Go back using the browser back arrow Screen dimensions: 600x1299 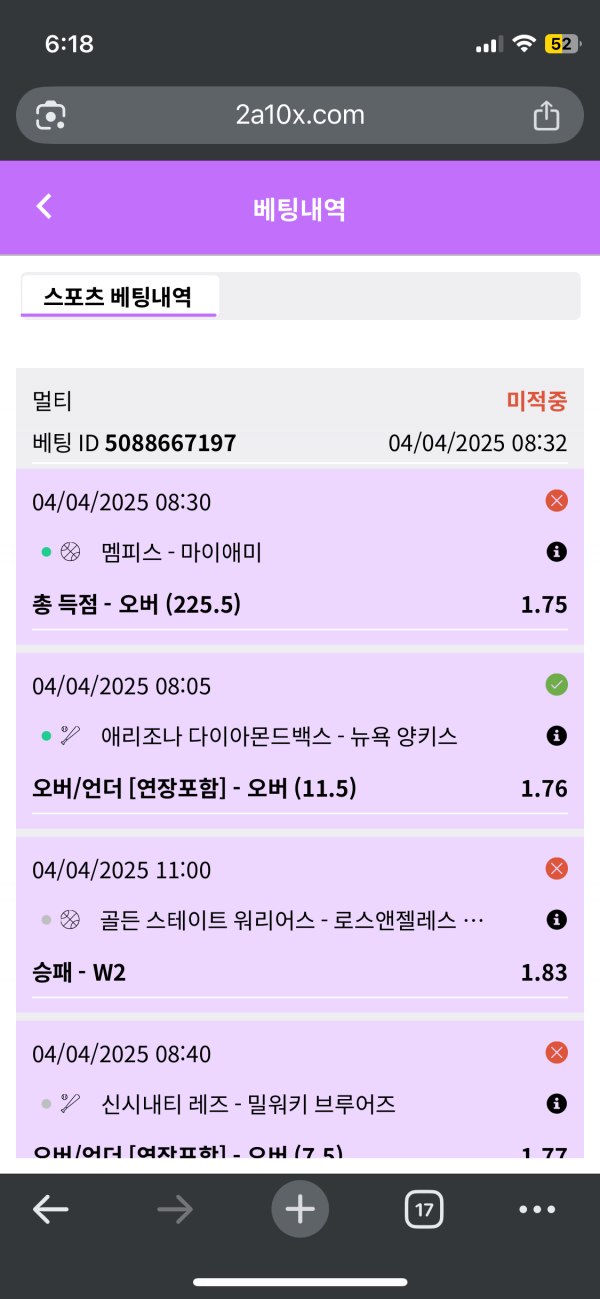(50, 1209)
